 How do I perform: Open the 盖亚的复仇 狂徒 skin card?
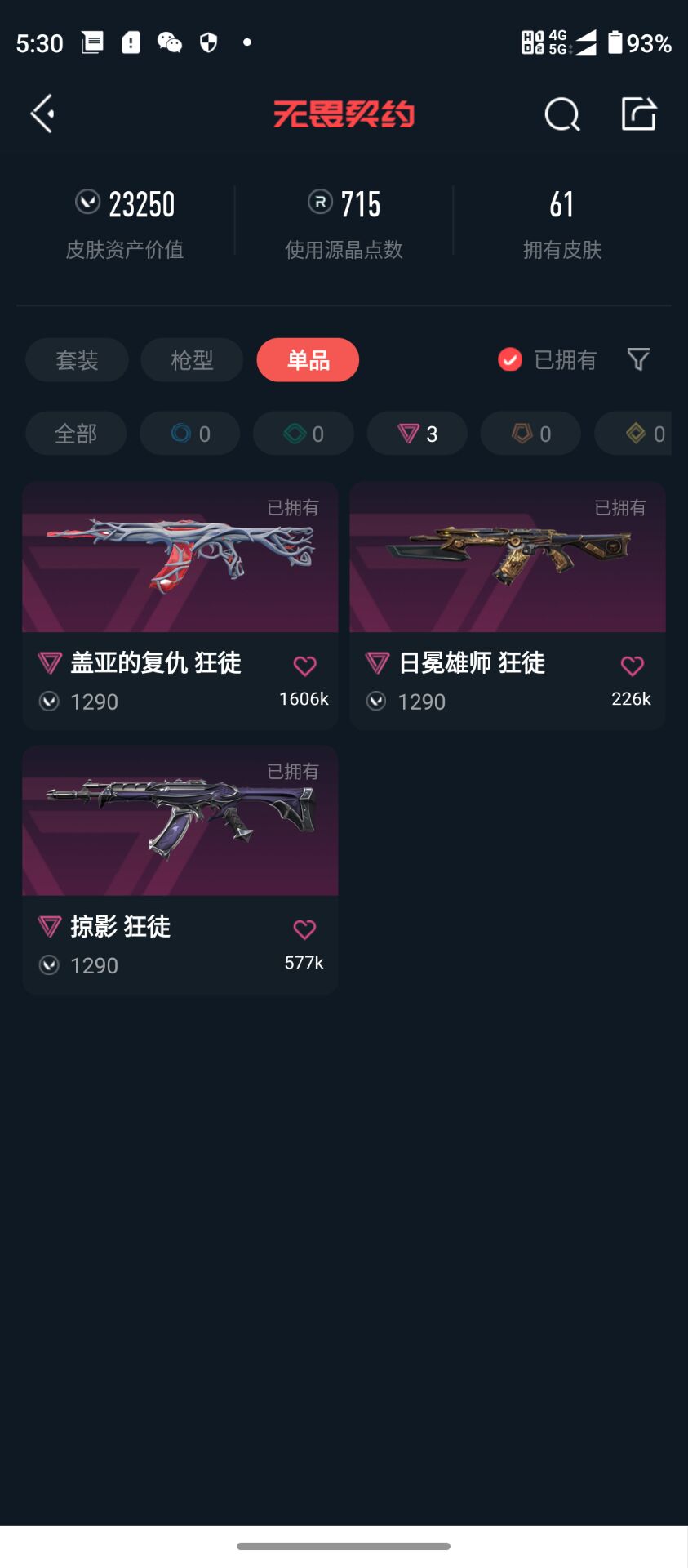[180, 605]
